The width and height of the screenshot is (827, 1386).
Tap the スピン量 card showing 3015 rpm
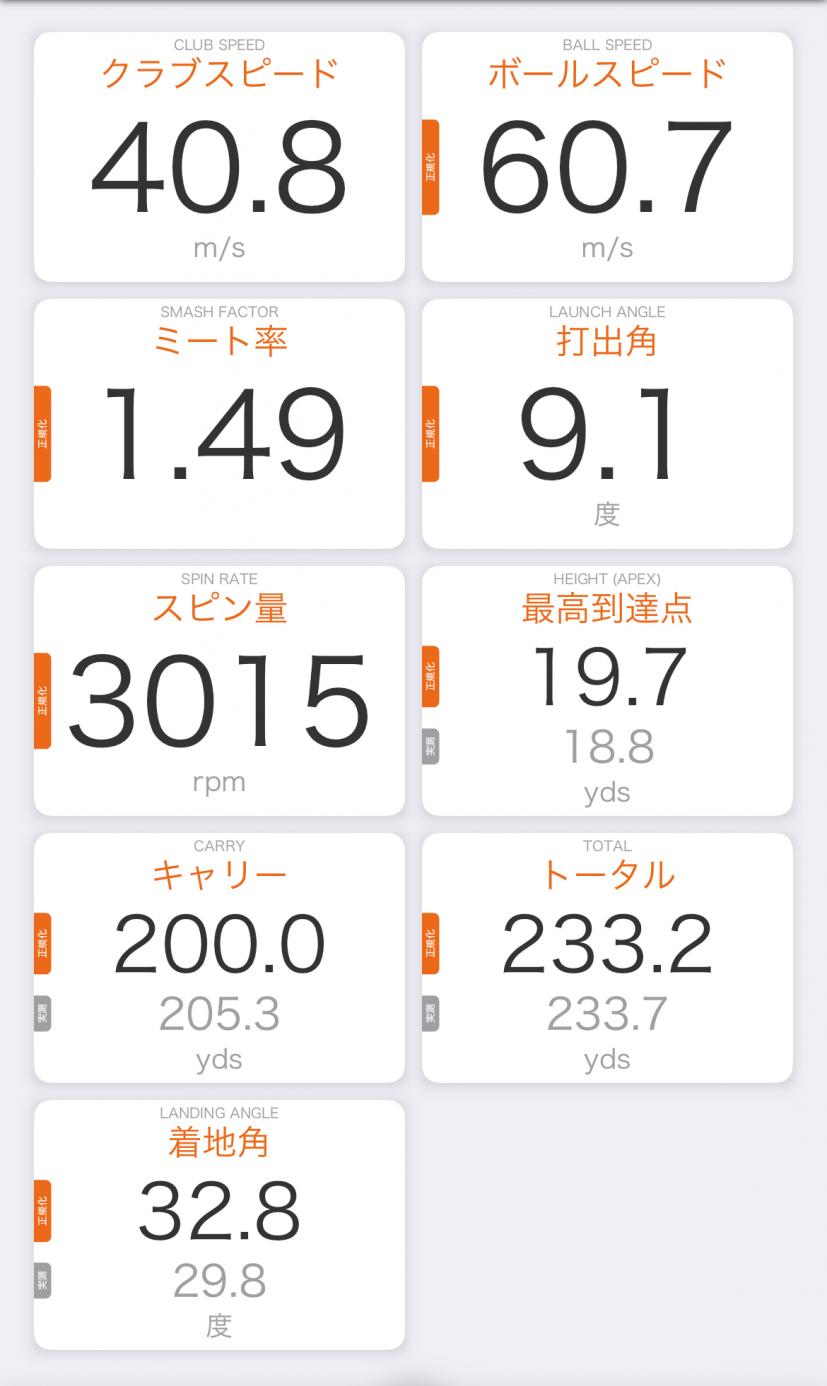pos(219,690)
